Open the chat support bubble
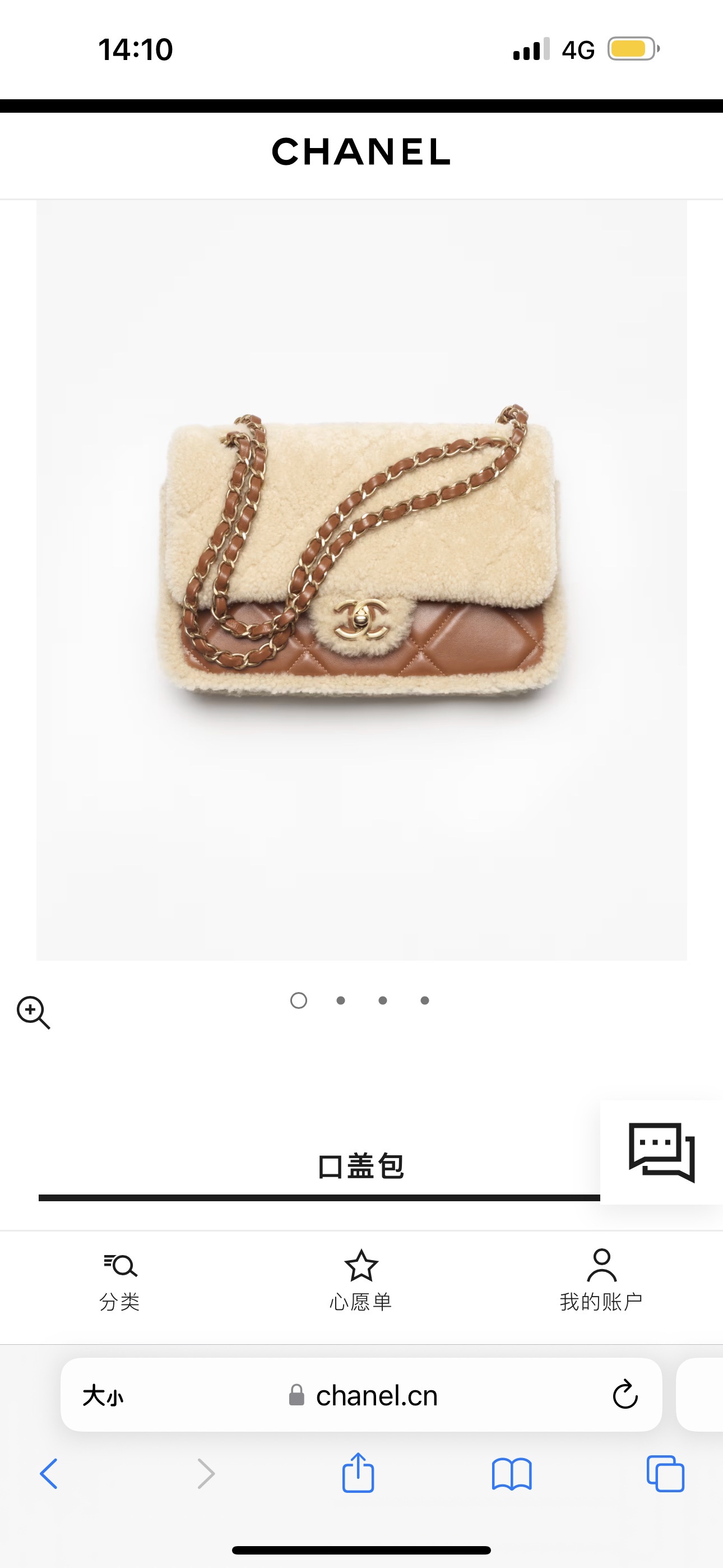The image size is (723, 1568). [661, 1152]
